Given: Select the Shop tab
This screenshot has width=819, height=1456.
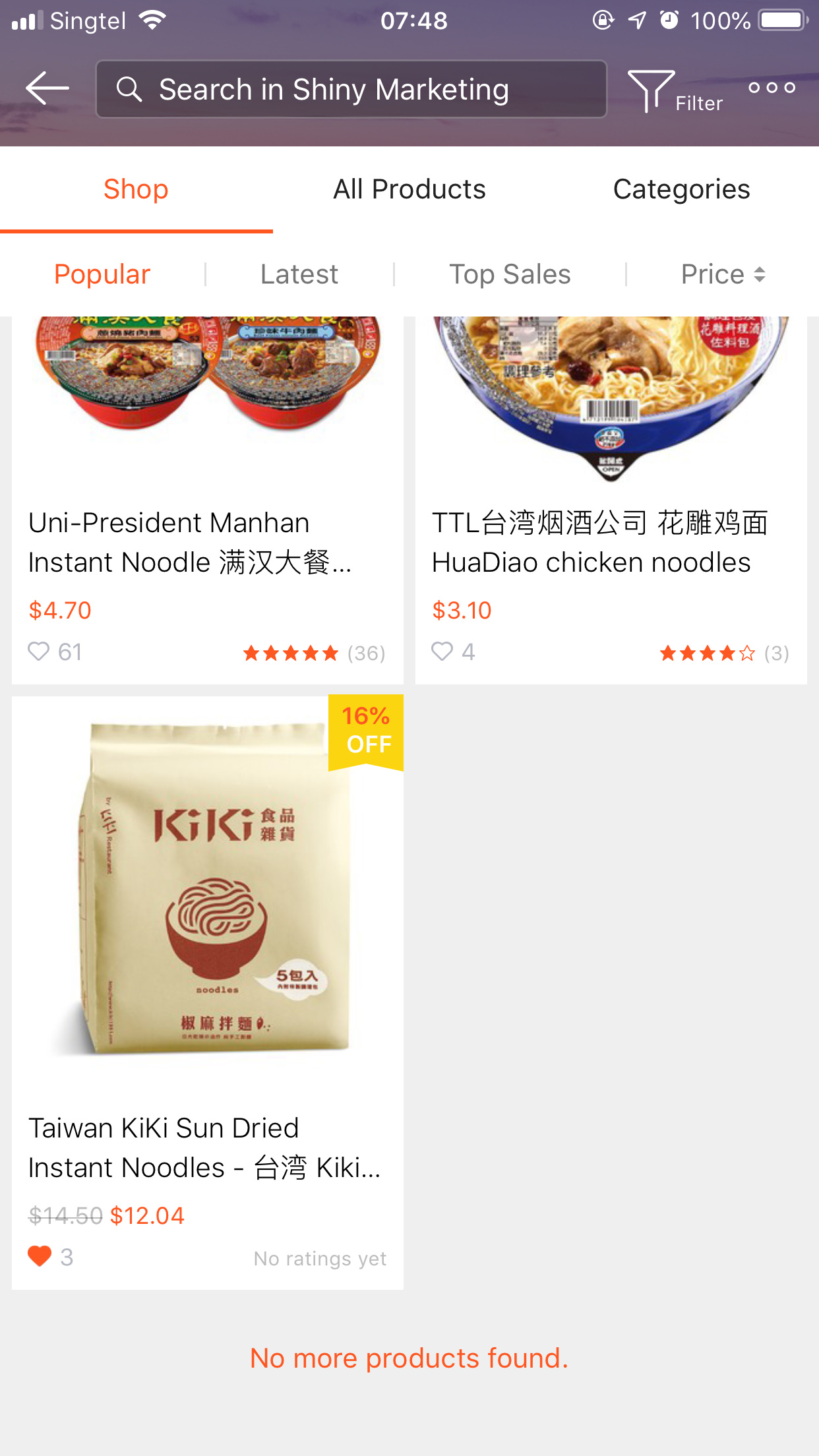Looking at the screenshot, I should coord(136,190).
